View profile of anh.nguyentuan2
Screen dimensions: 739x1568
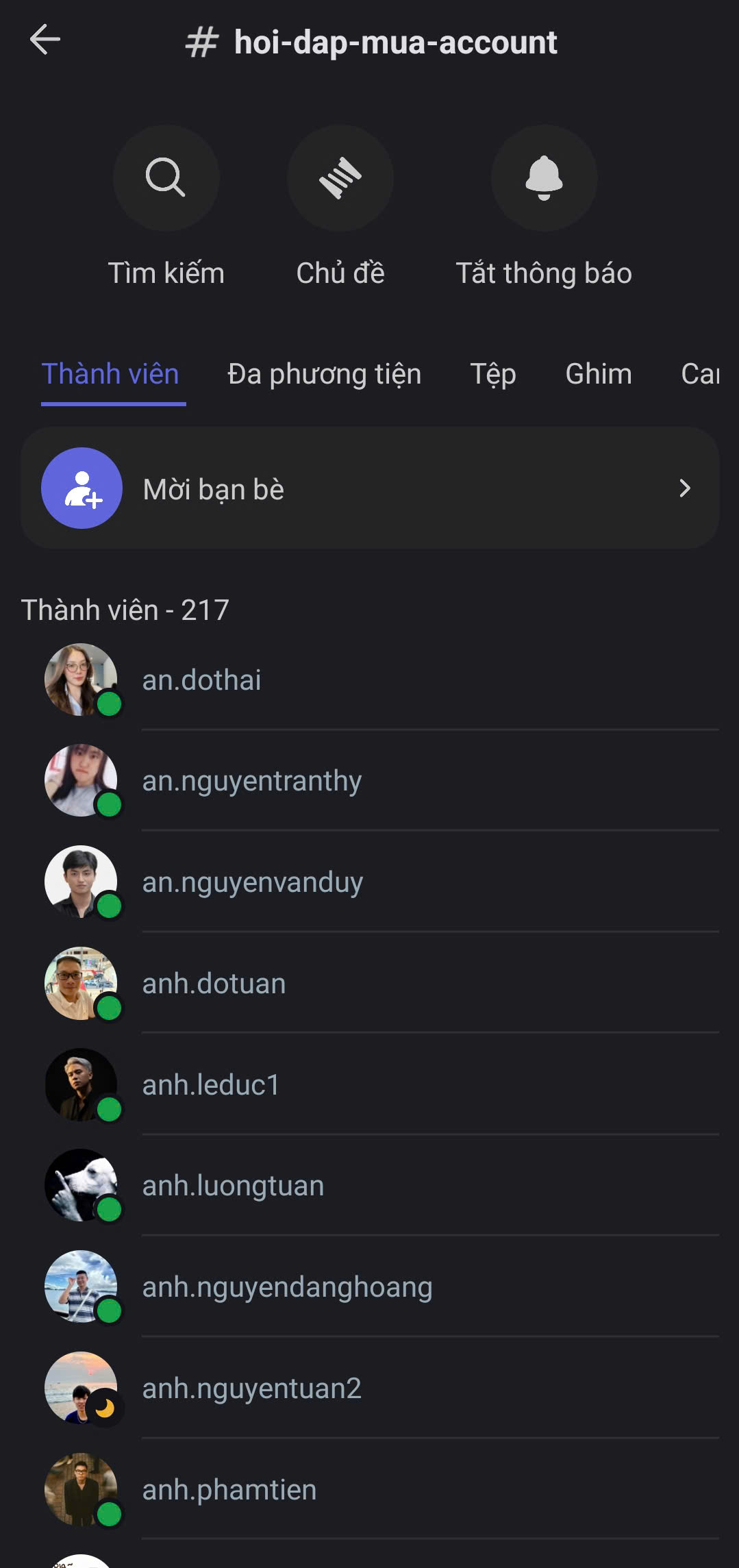tap(251, 1389)
